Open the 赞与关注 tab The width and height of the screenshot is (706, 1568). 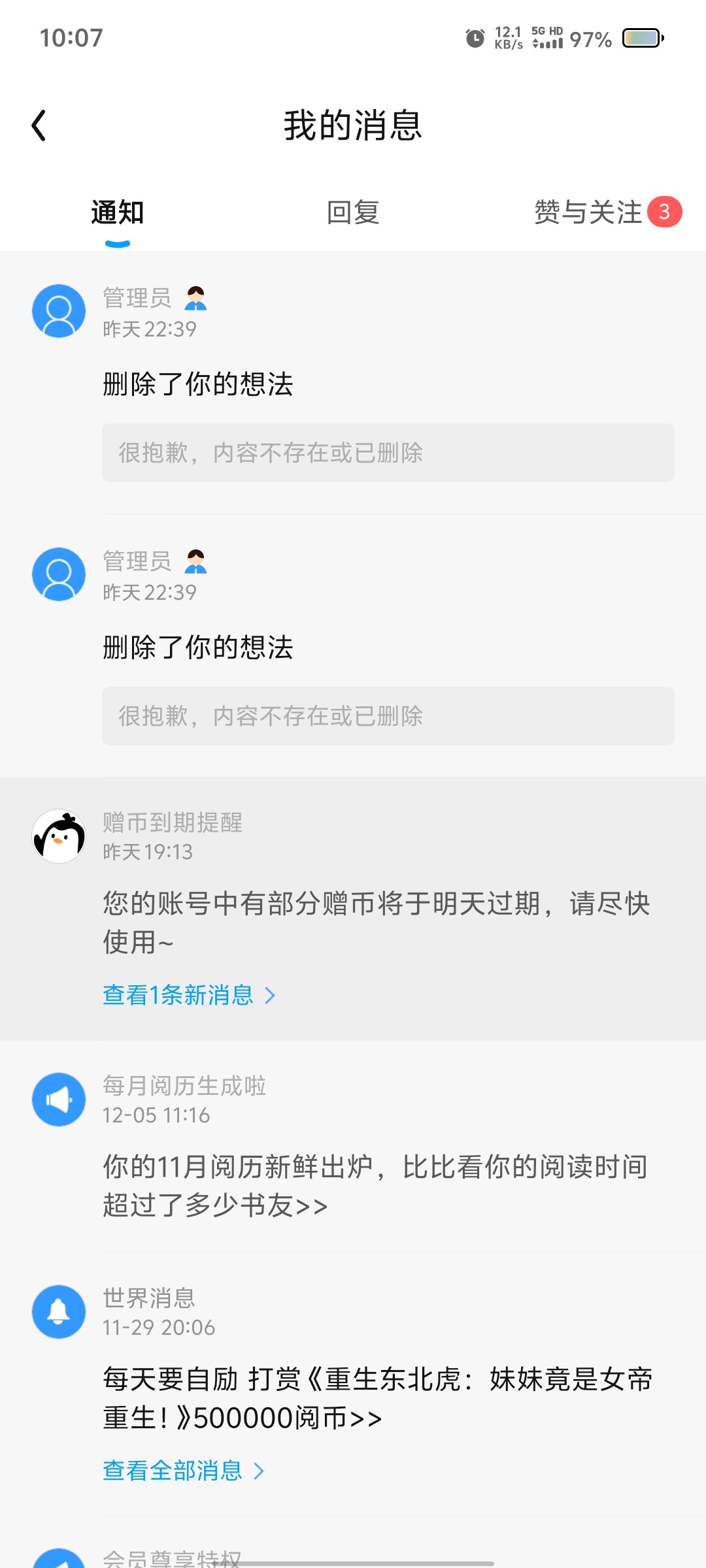click(x=588, y=213)
